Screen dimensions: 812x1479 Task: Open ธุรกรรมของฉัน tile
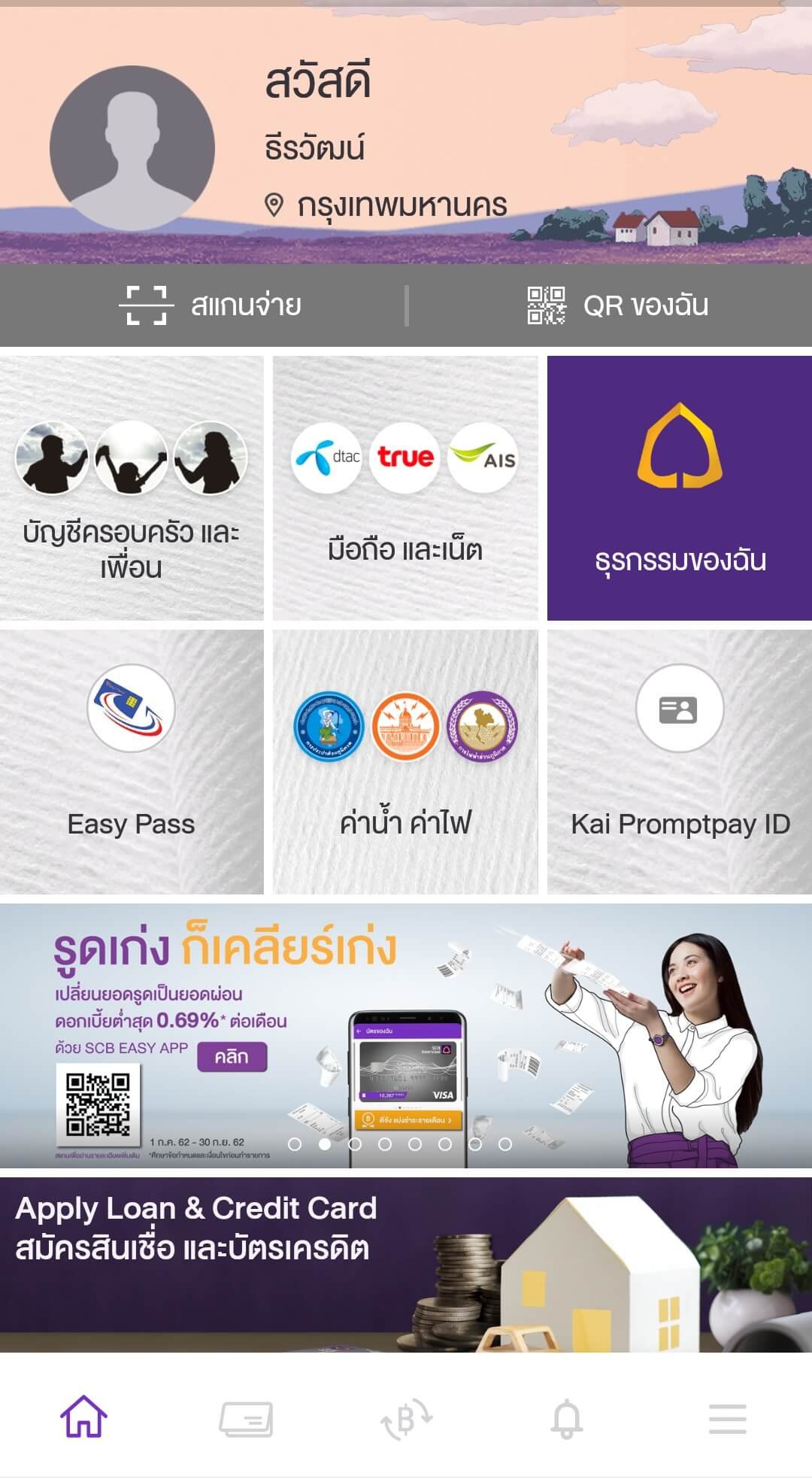(680, 488)
